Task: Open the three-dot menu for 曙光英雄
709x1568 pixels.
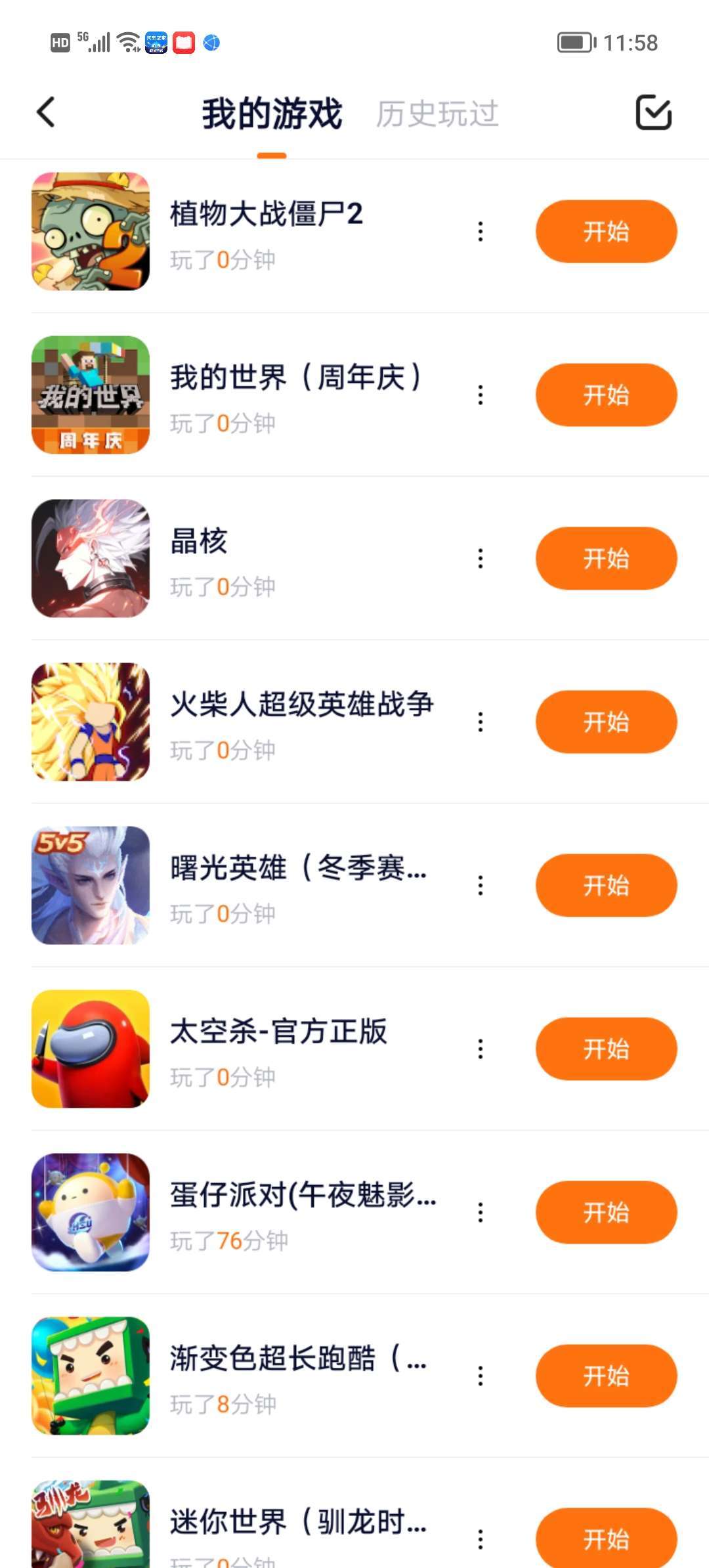Action: click(481, 886)
